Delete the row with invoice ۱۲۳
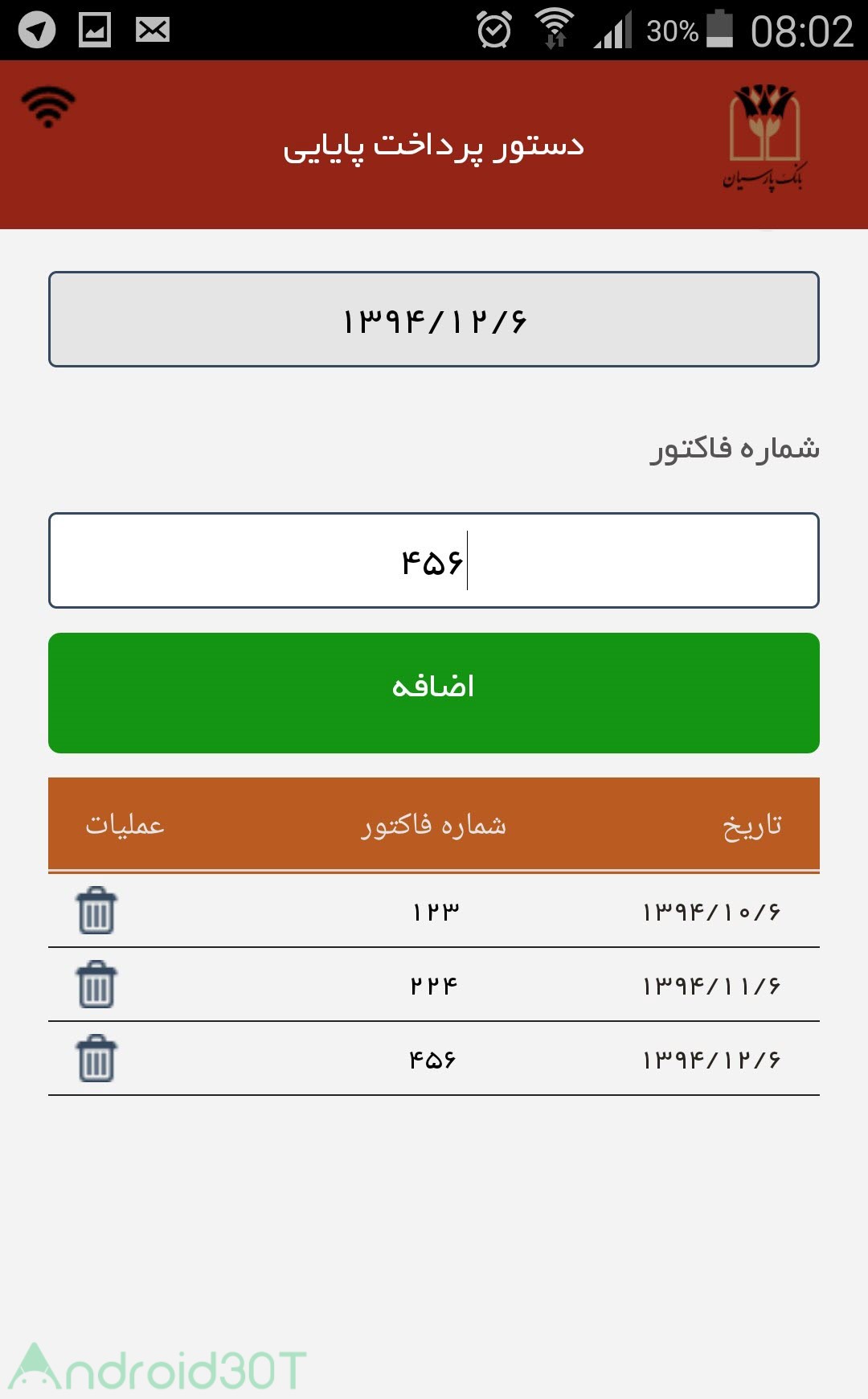 (96, 910)
